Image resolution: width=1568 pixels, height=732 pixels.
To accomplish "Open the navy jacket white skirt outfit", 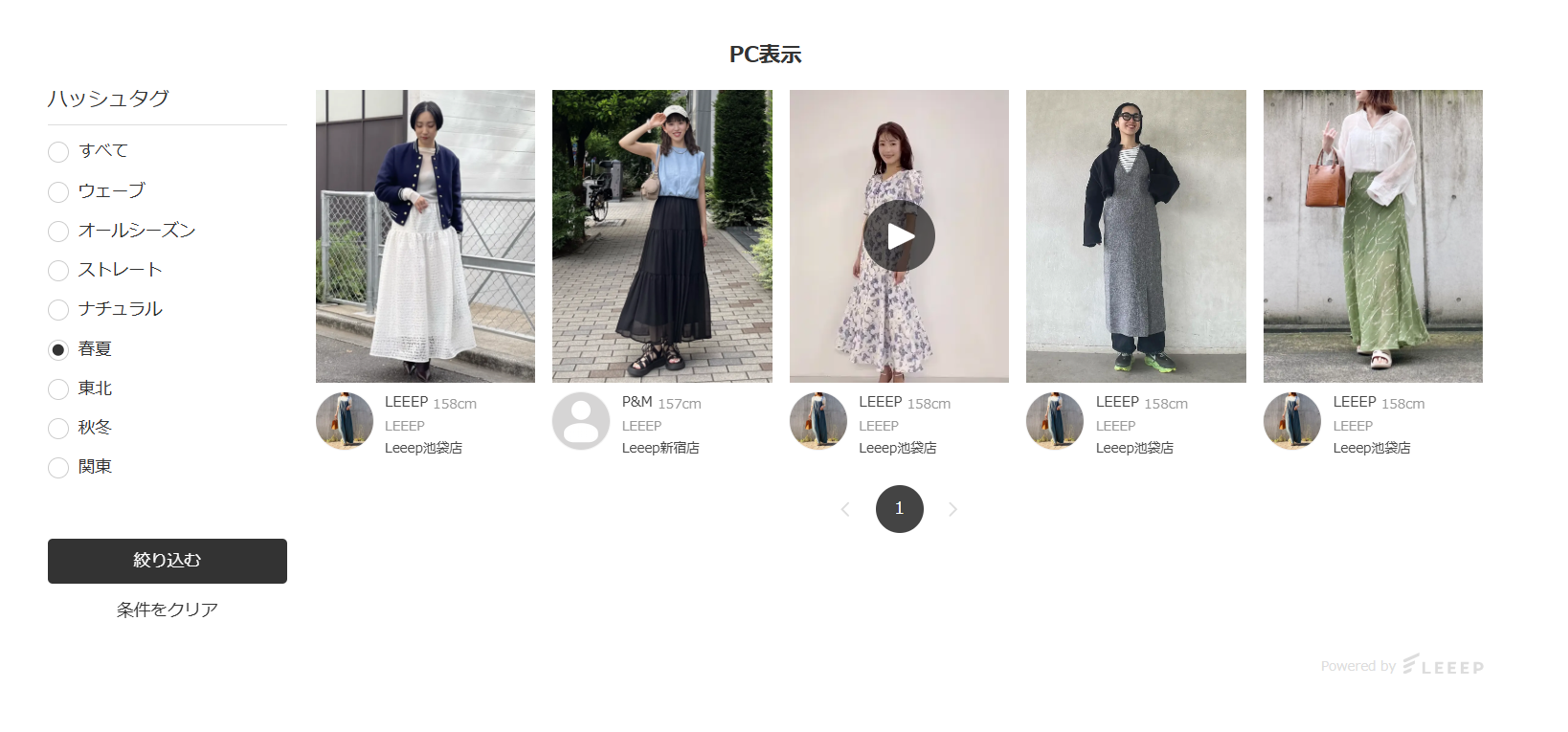I will click(425, 236).
